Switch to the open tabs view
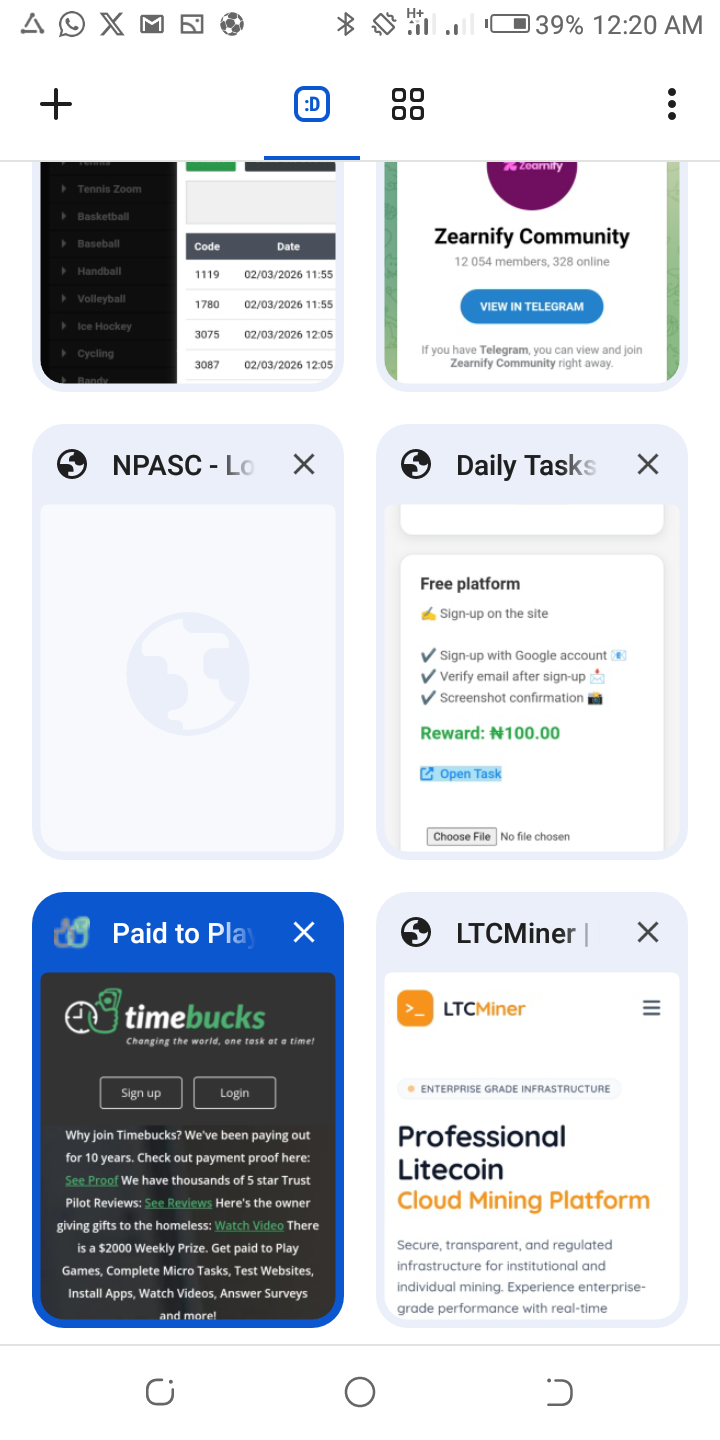 click(312, 104)
